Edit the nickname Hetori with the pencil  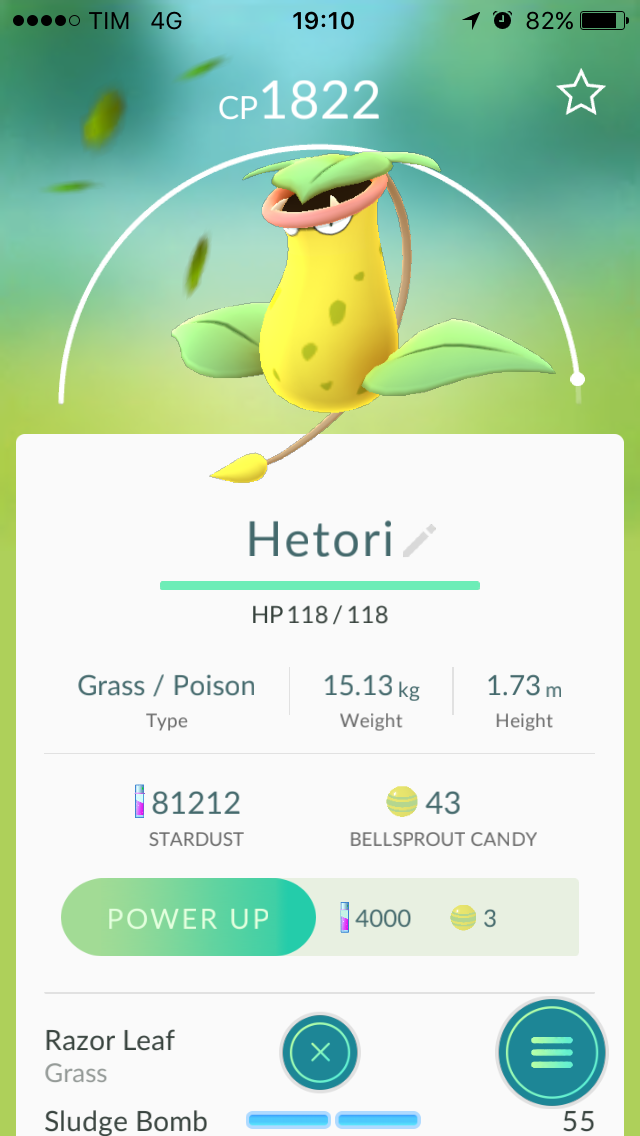[420, 541]
